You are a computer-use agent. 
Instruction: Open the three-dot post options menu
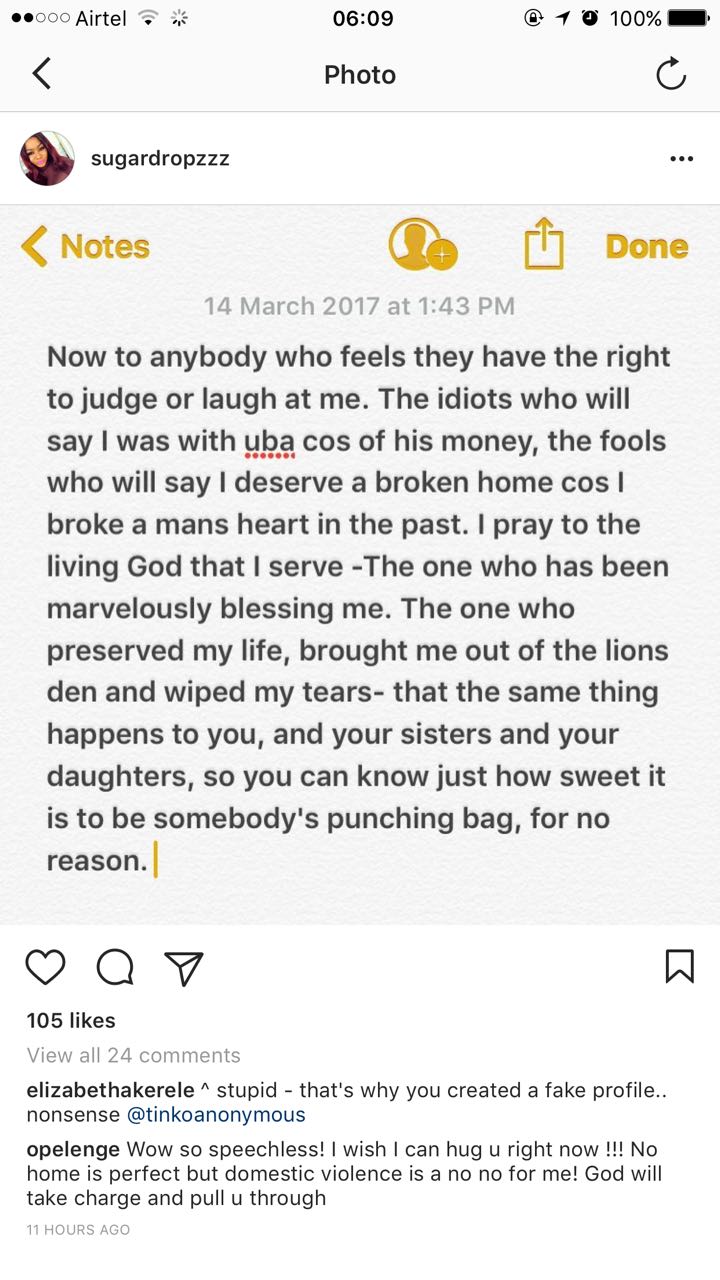tap(681, 159)
